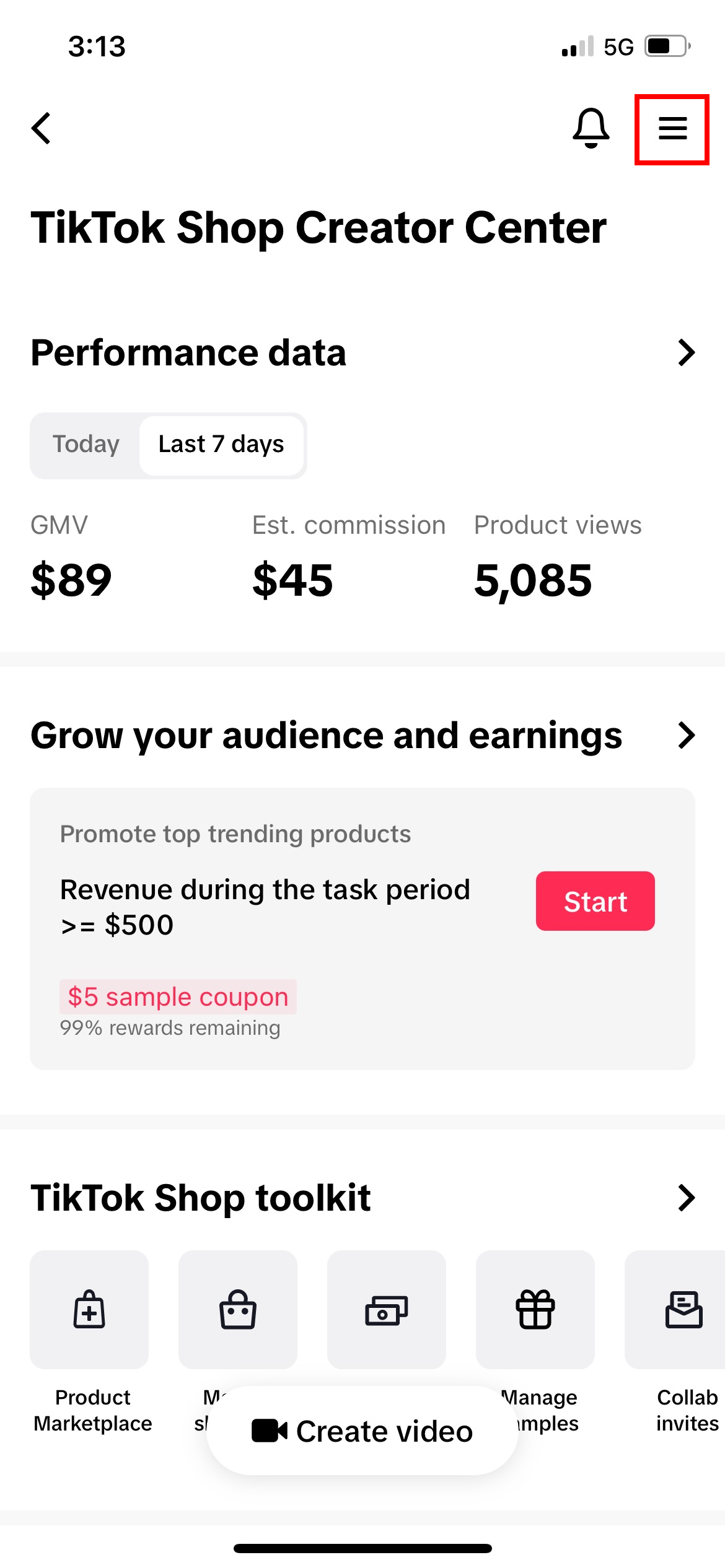Image resolution: width=725 pixels, height=1568 pixels.
Task: Switch to the Today tab
Action: 86,445
